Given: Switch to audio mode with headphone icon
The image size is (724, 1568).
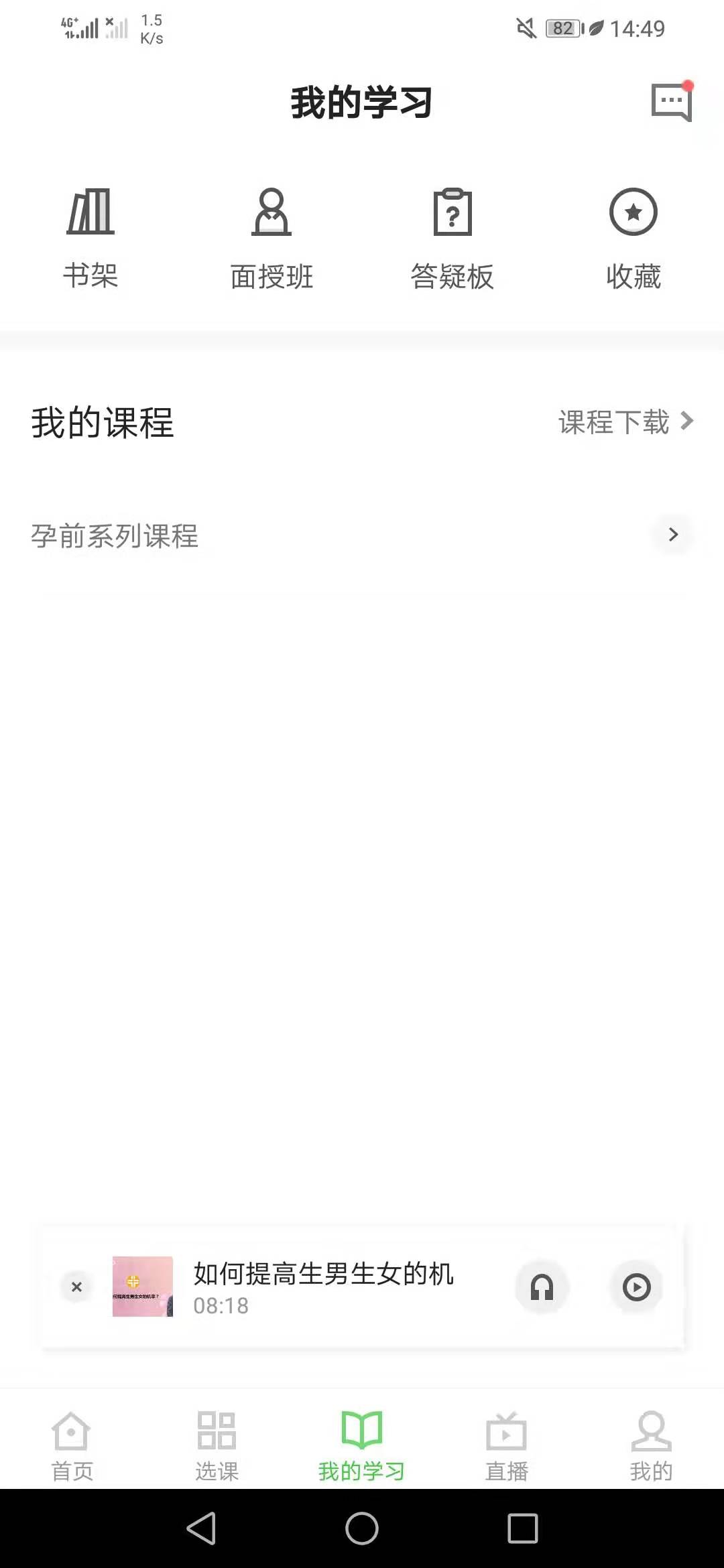Looking at the screenshot, I should [x=542, y=1287].
